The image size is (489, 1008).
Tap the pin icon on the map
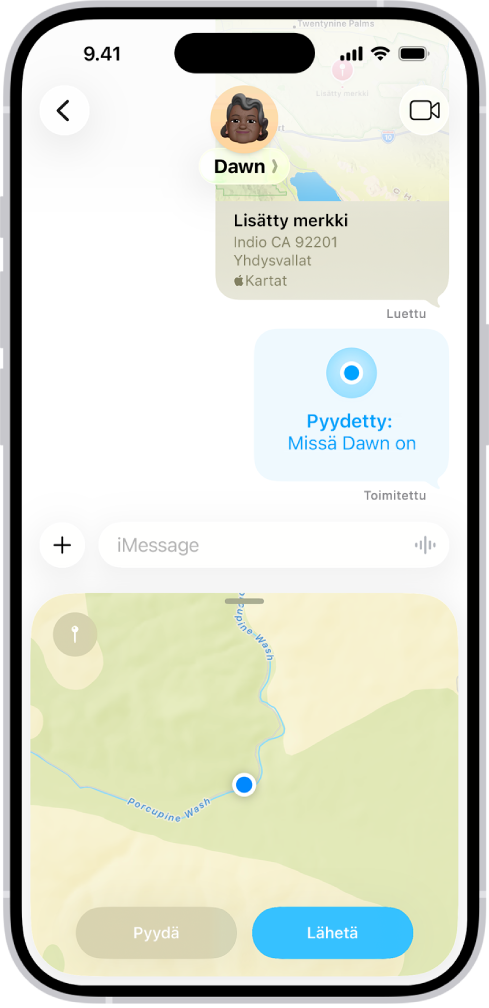(75, 634)
